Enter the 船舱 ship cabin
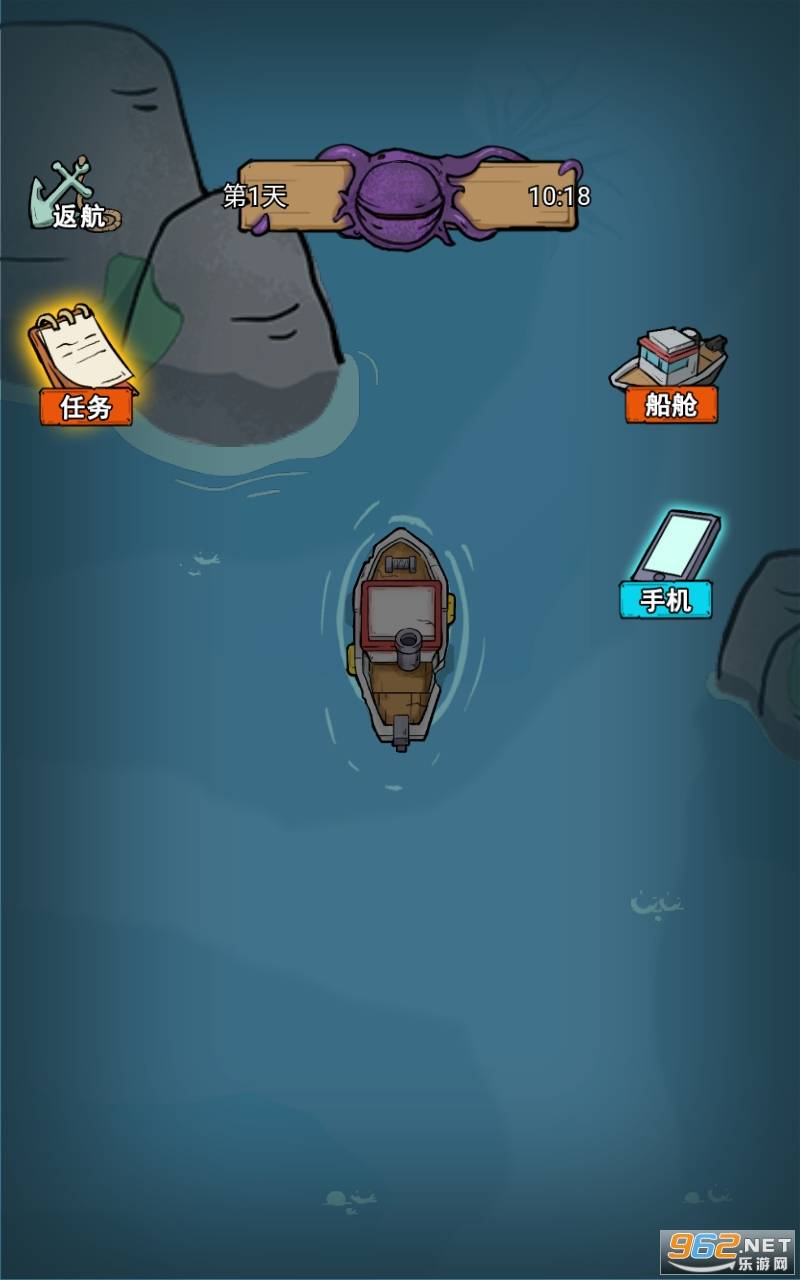 click(x=670, y=374)
